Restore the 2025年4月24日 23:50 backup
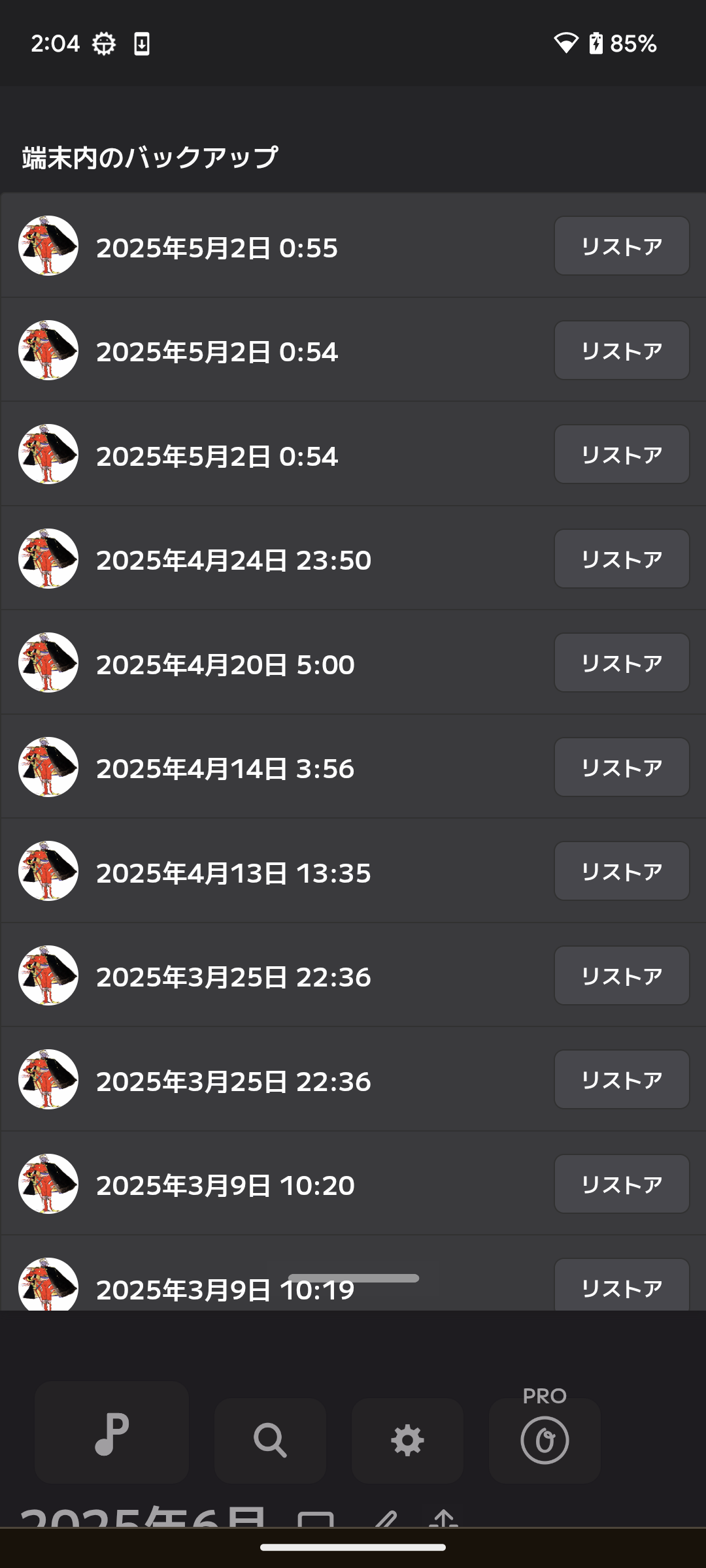Screen dimensions: 706x1568 (x=622, y=559)
